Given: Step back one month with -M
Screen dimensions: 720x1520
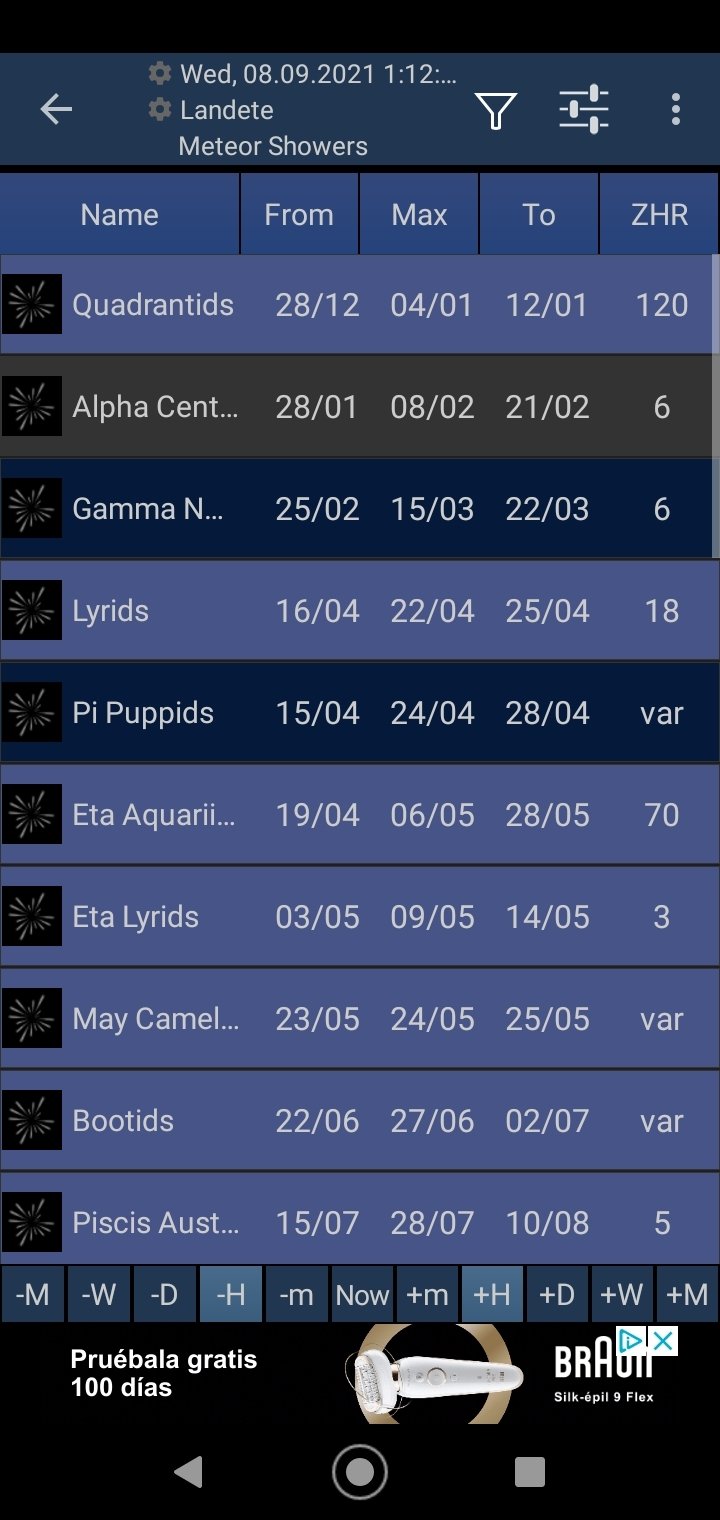Looking at the screenshot, I should (32, 1295).
